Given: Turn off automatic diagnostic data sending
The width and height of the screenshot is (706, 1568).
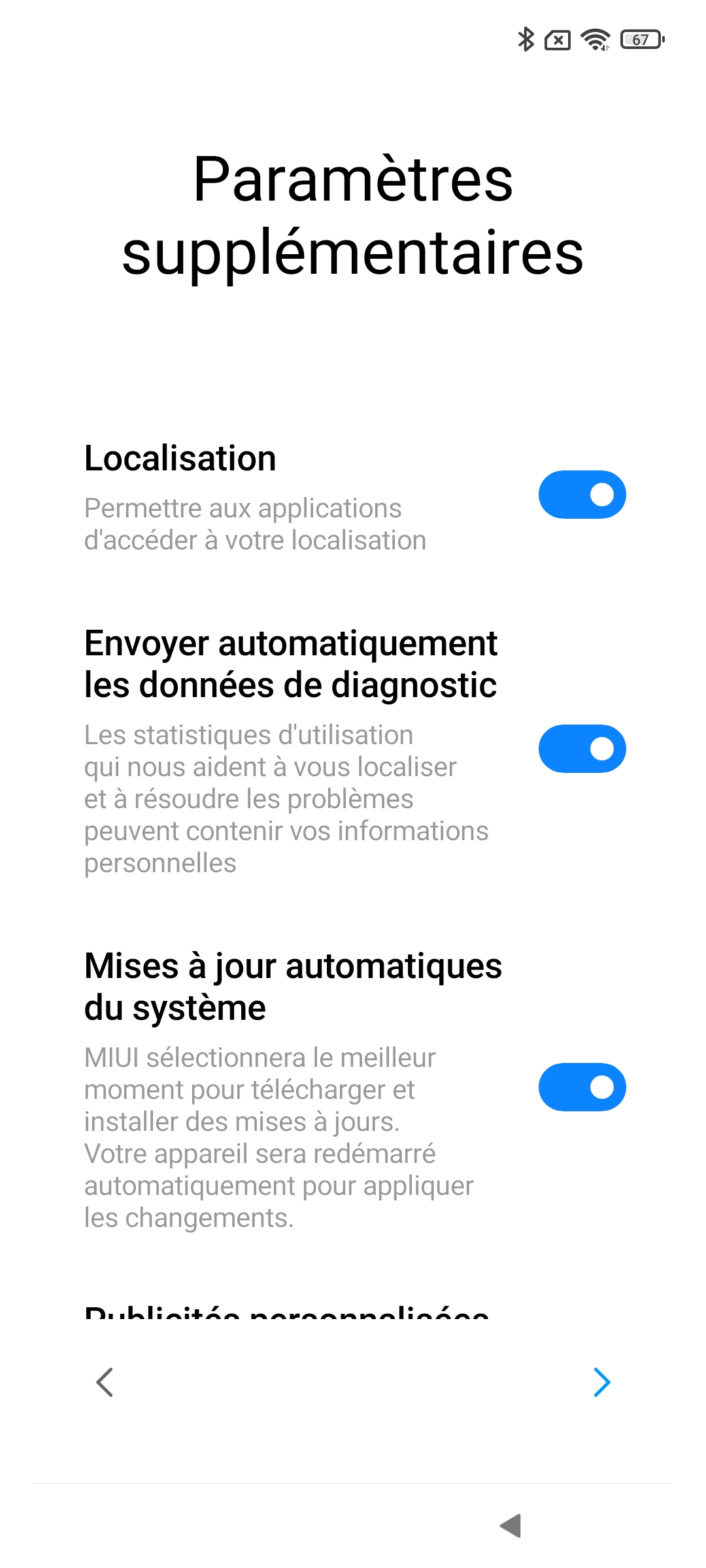Looking at the screenshot, I should point(582,749).
